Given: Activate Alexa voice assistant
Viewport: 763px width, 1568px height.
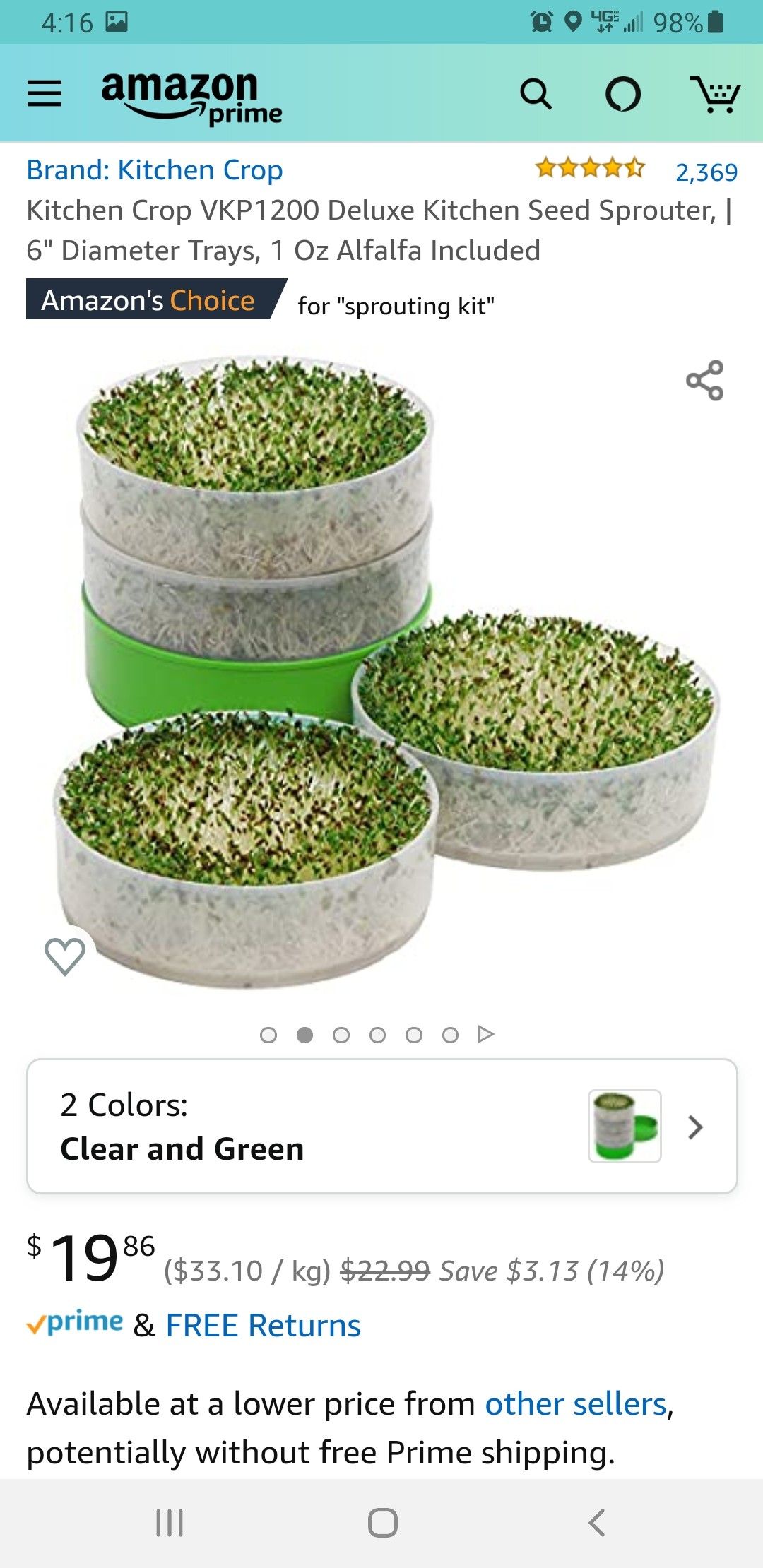Looking at the screenshot, I should pos(623,94).
